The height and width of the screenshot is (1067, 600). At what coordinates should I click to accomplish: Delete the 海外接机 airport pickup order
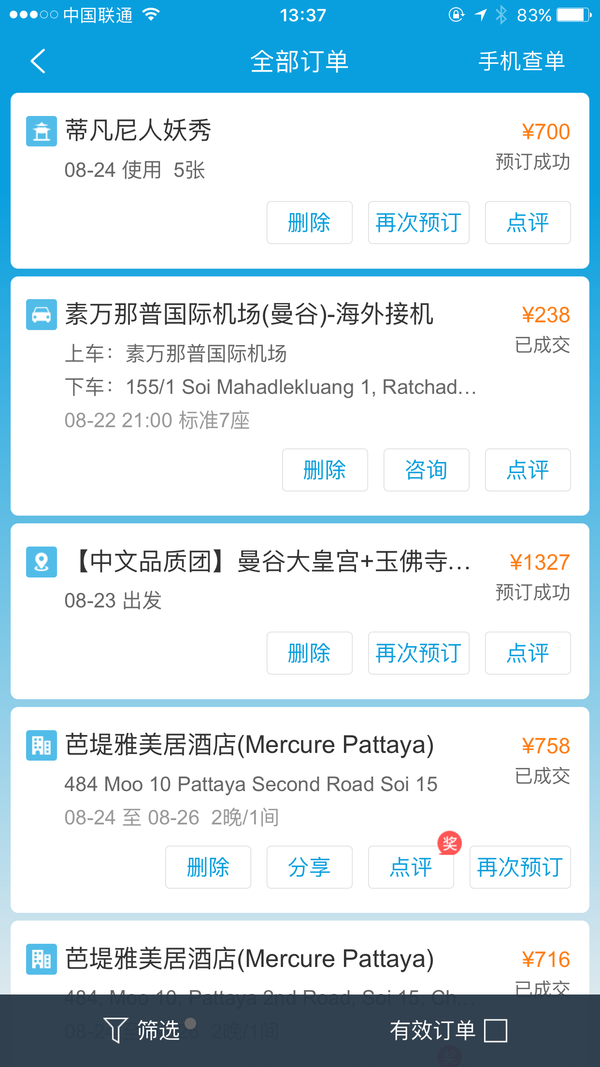325,470
